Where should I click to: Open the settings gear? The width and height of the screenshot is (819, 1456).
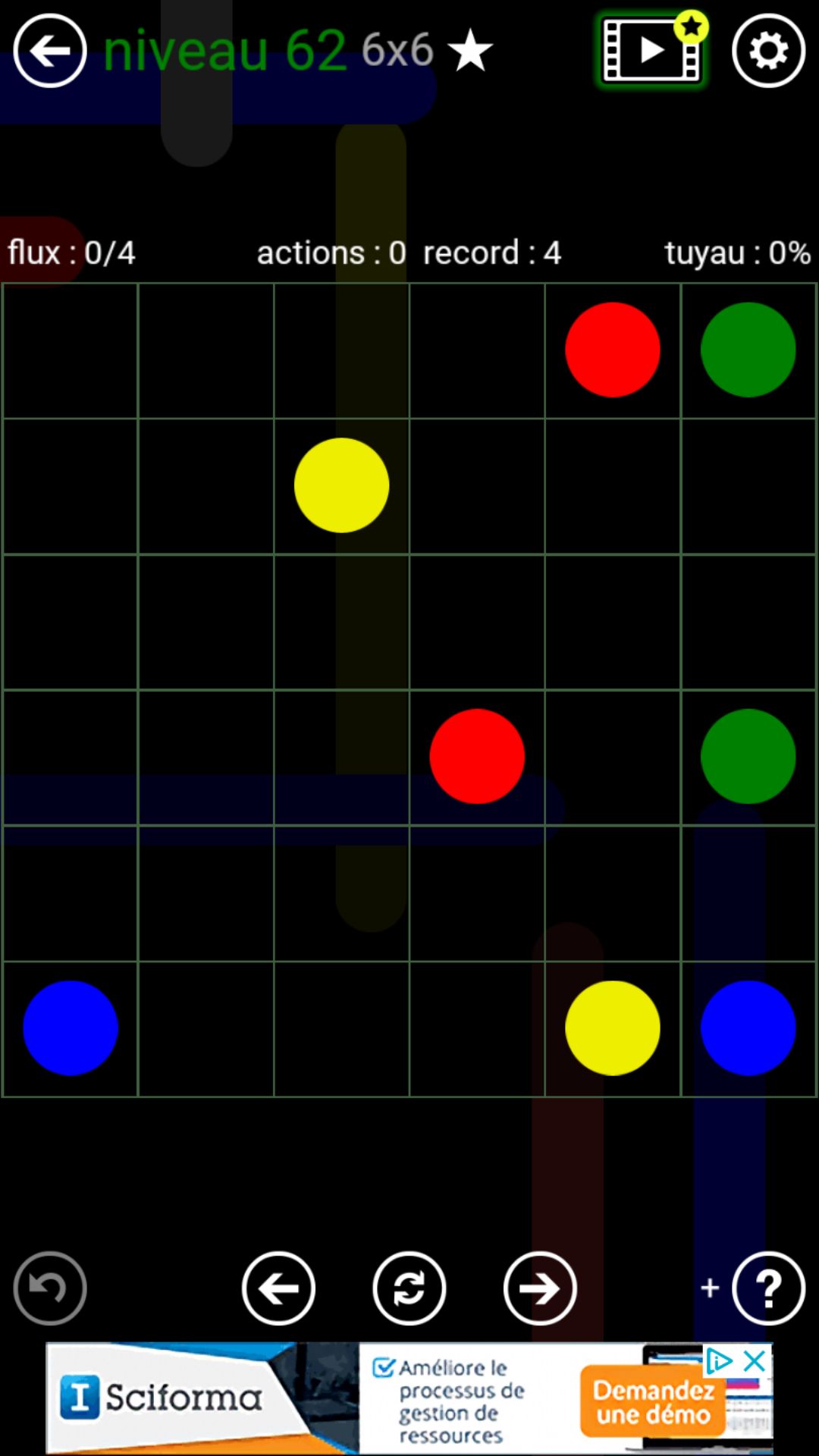[768, 52]
